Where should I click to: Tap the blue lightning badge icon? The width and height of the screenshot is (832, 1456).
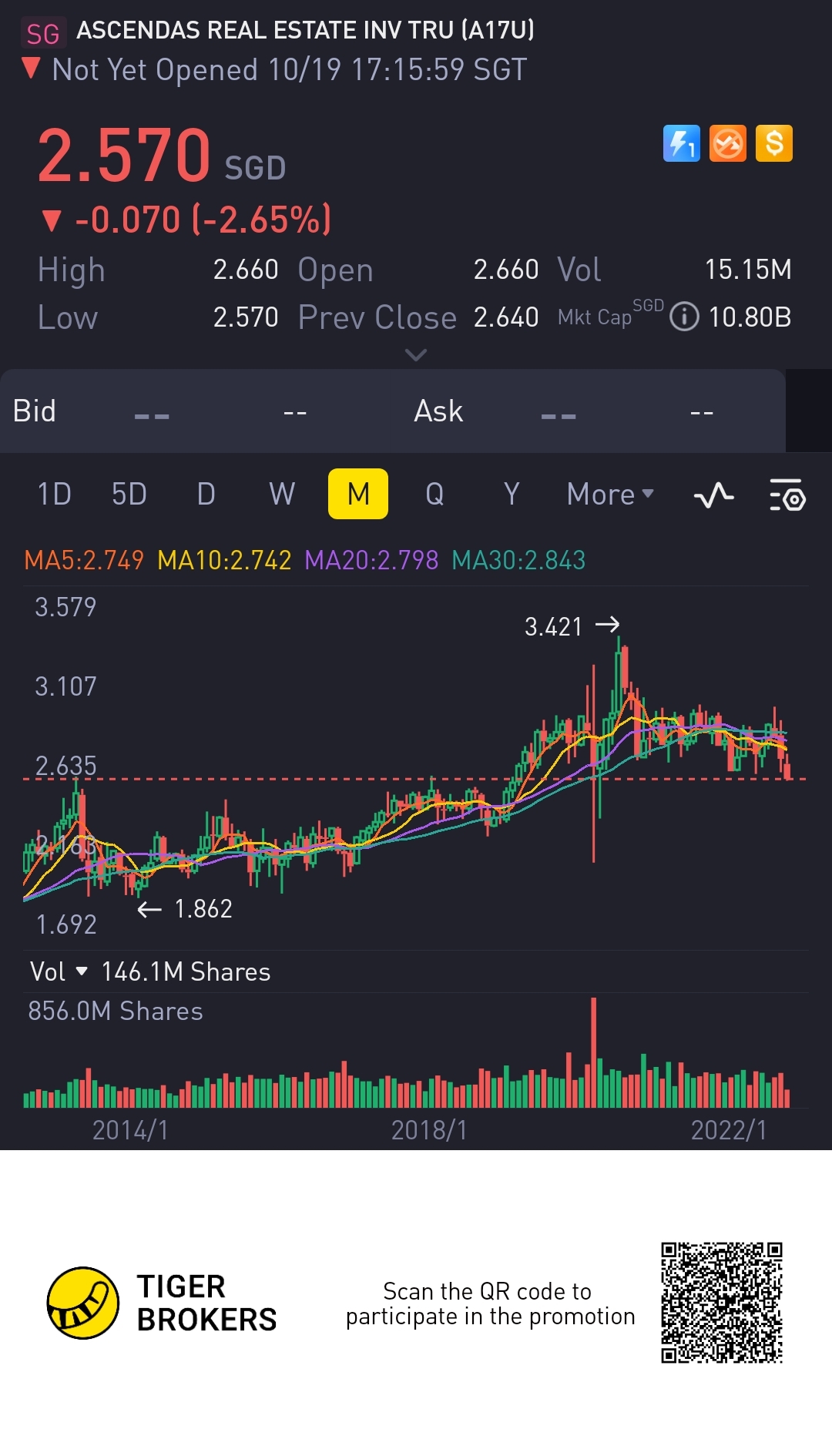point(682,143)
